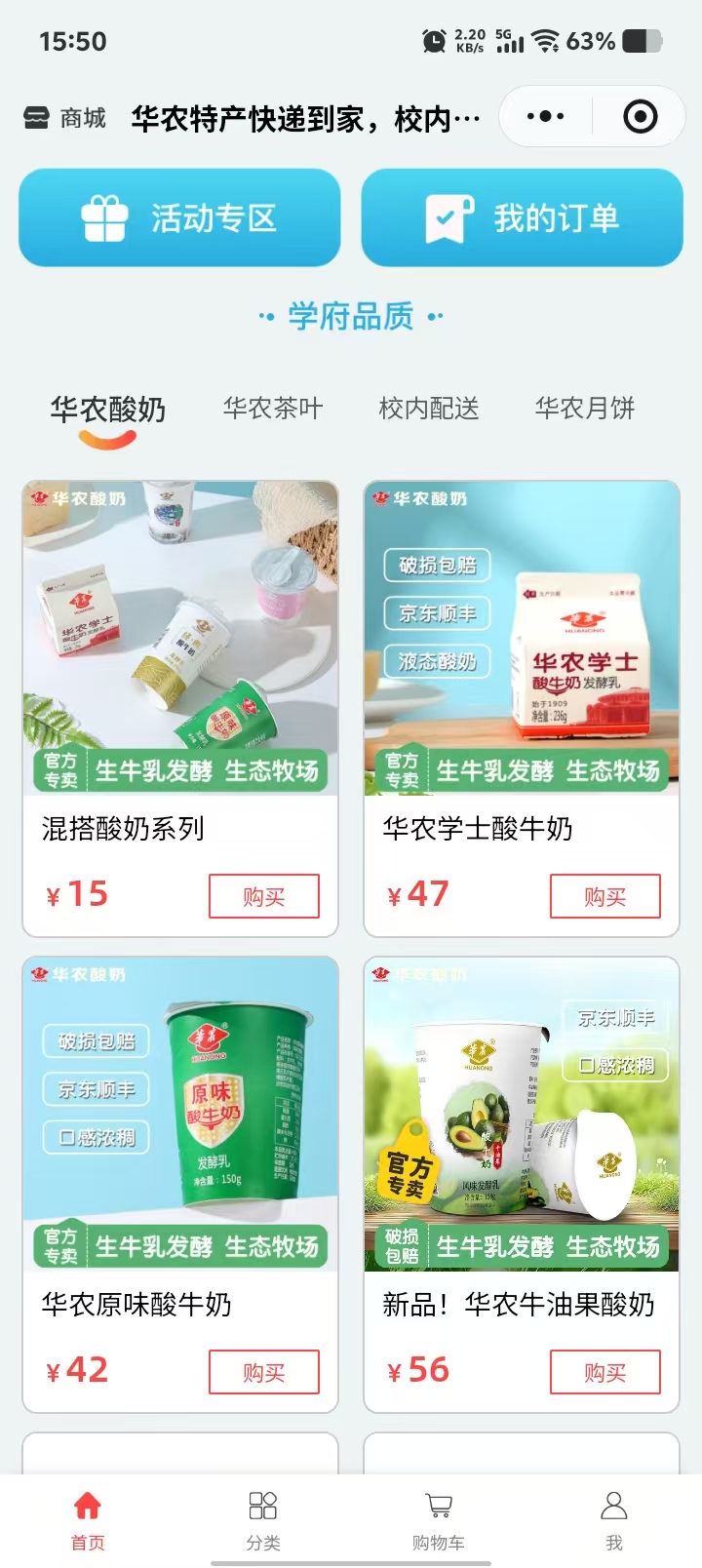
Task: Switch to the 华农茶叶 tab
Action: pyautogui.click(x=272, y=408)
